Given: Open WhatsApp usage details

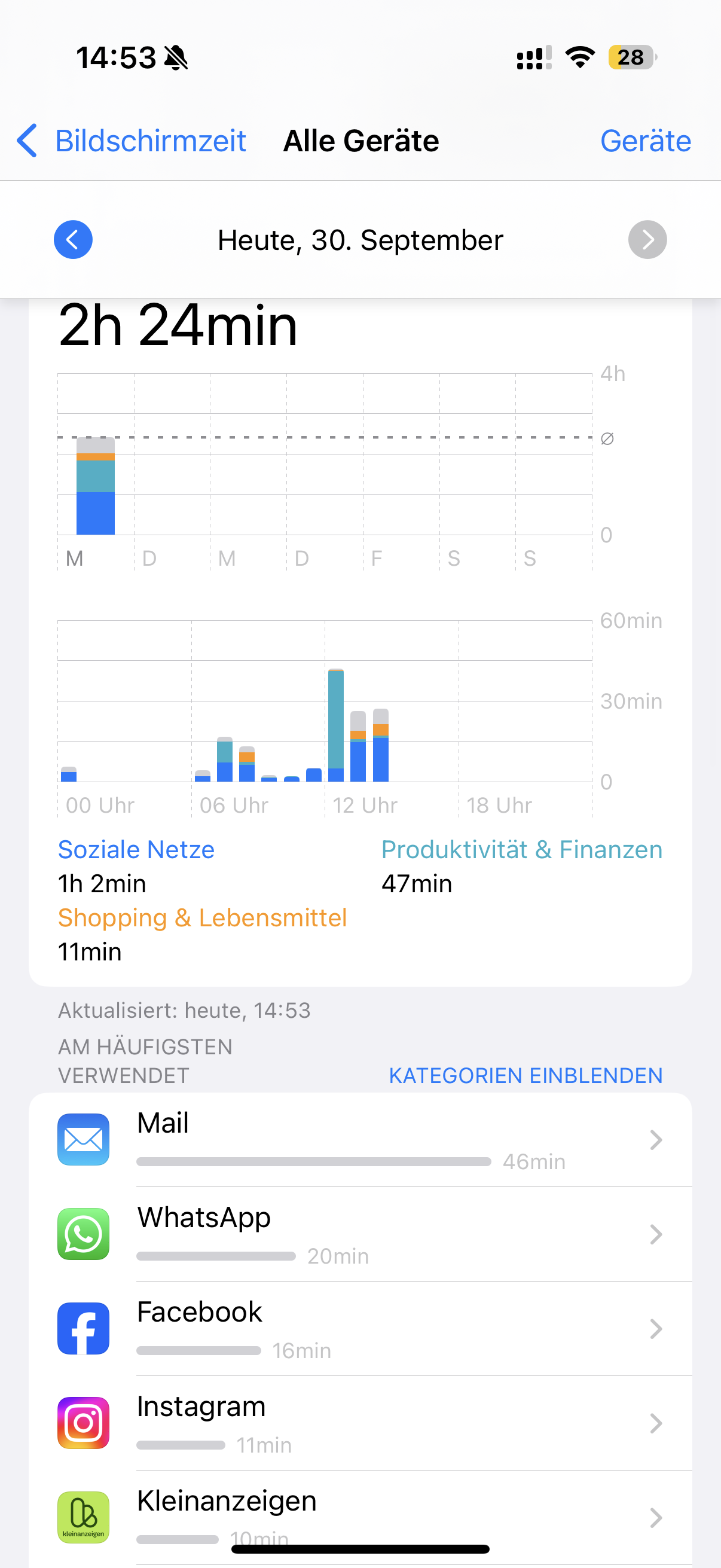Looking at the screenshot, I should pyautogui.click(x=360, y=1234).
